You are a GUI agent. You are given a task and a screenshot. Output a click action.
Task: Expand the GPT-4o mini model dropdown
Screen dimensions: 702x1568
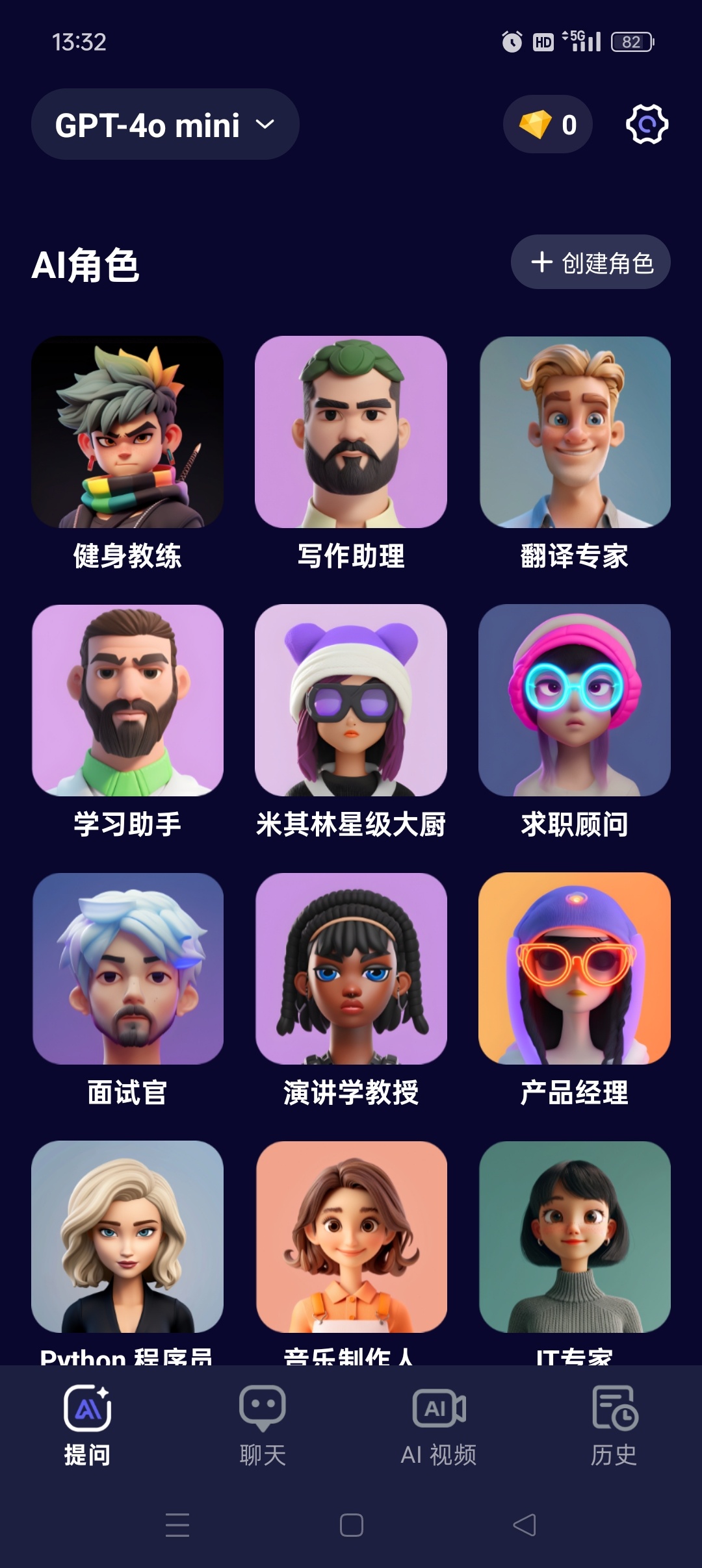coord(165,125)
